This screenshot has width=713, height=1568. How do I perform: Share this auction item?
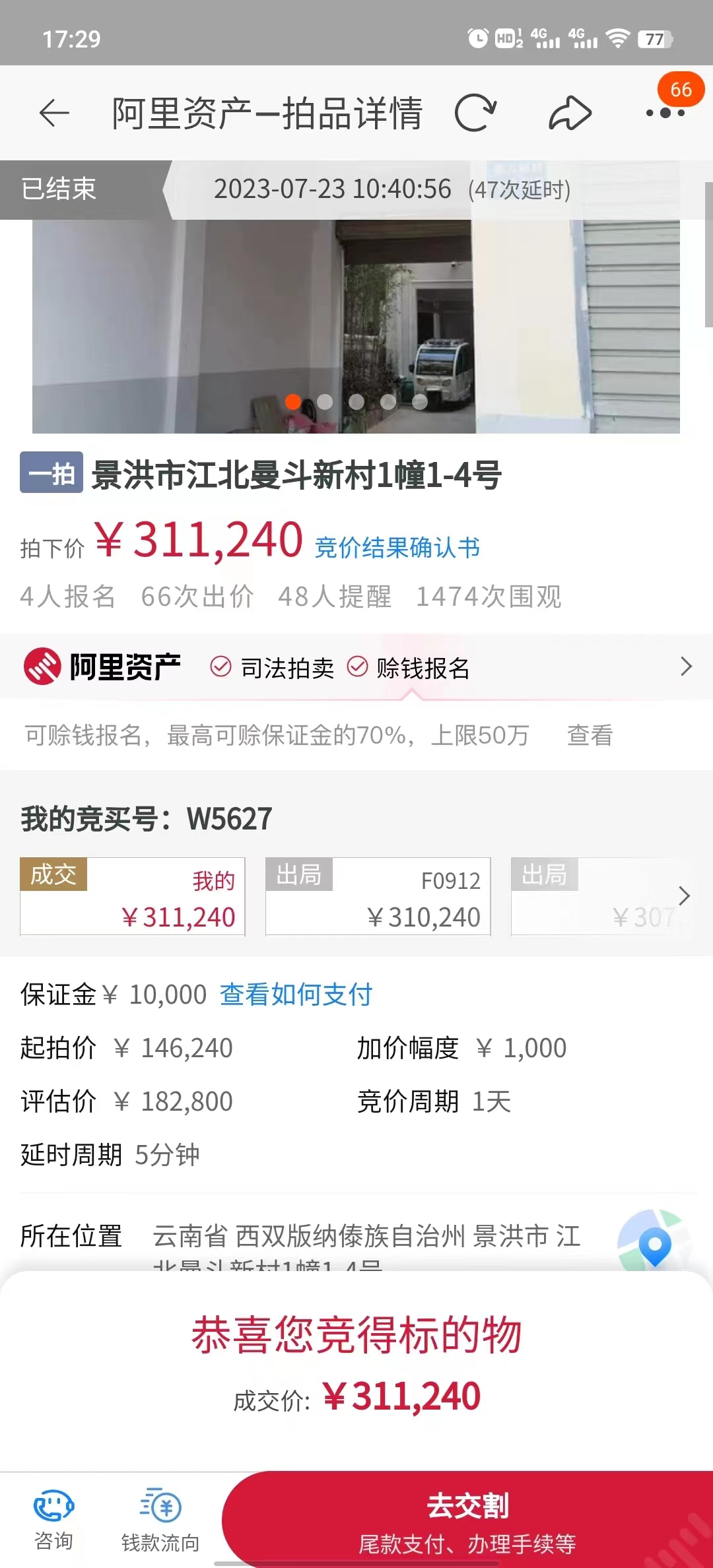click(x=570, y=114)
